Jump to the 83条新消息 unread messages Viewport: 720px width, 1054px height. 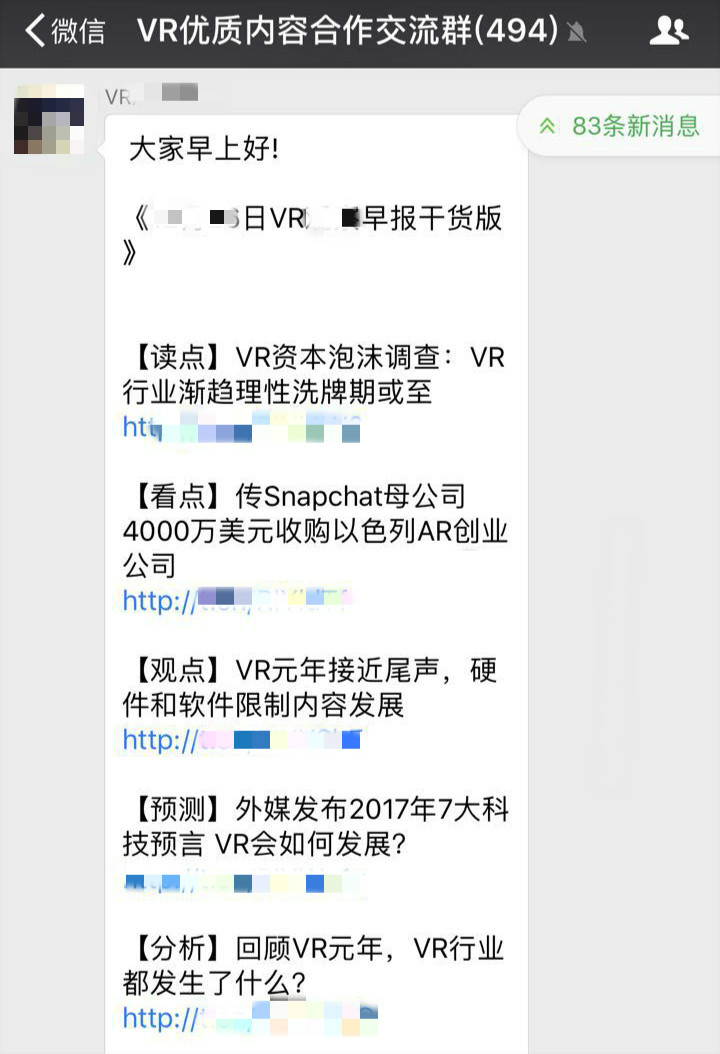click(621, 126)
